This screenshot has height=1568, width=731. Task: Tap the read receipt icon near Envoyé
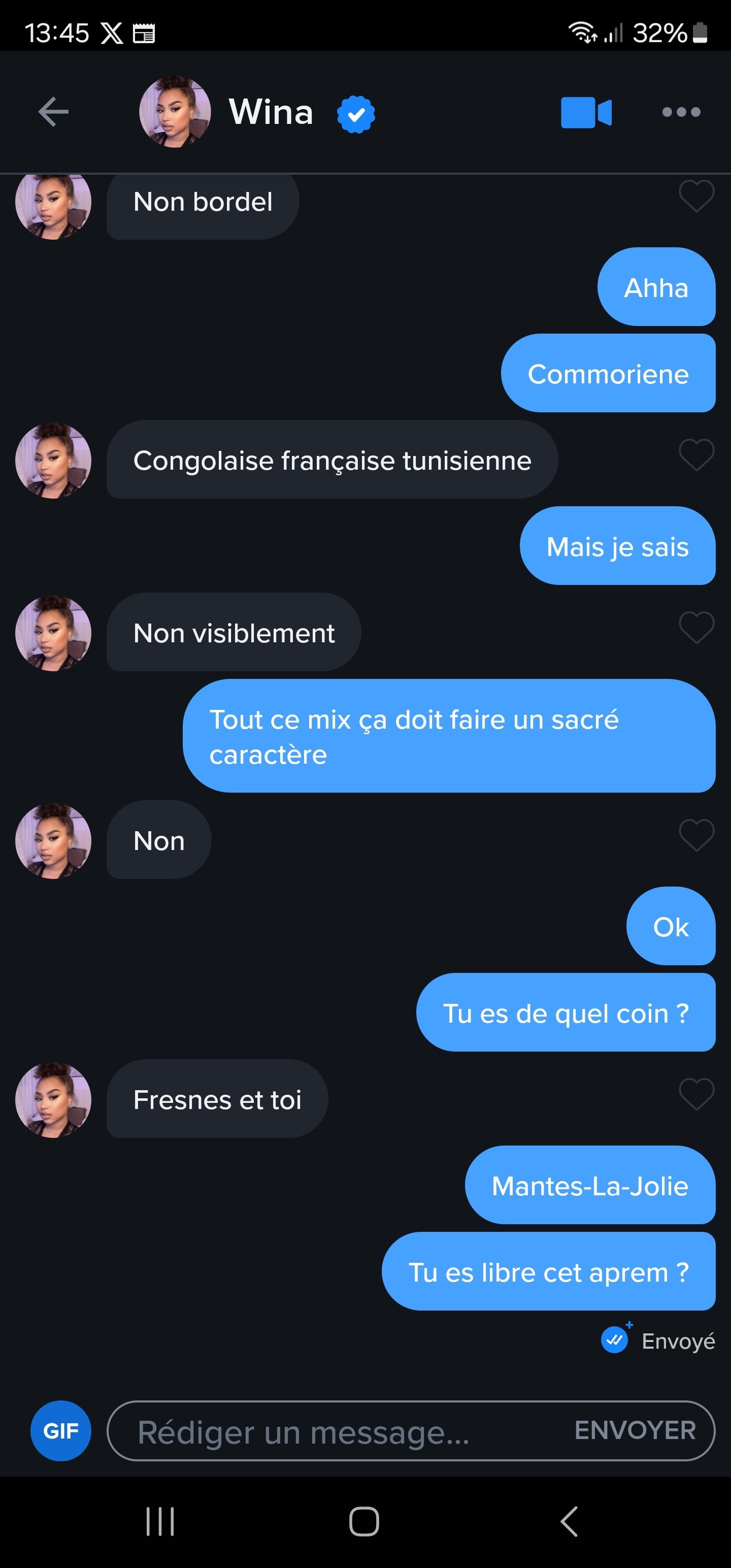click(x=615, y=1340)
